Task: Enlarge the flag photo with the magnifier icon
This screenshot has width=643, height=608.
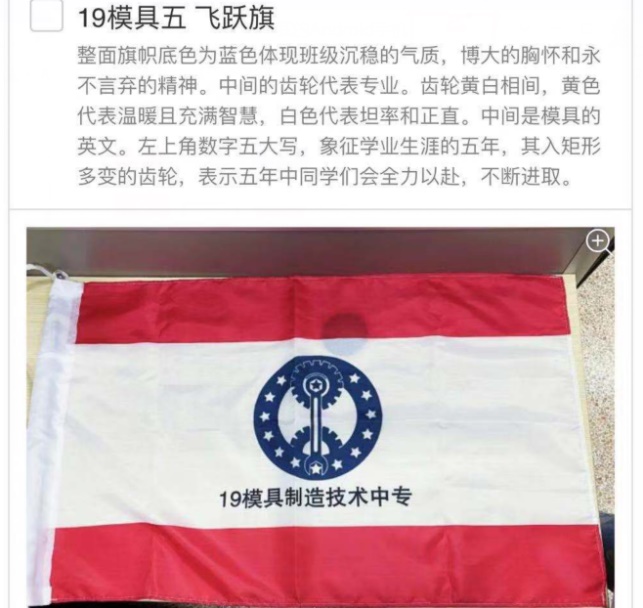Action: [597, 241]
